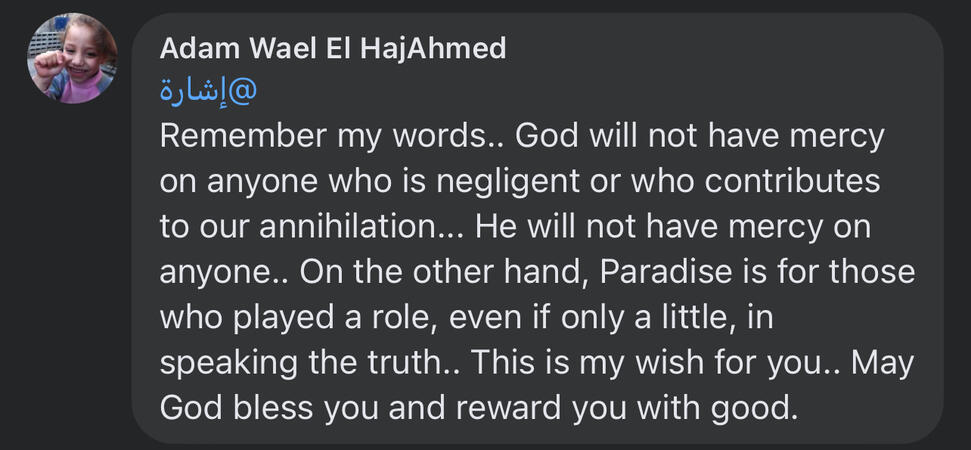This screenshot has width=971, height=450.
Task: Open Adam Wael El HajAhmed's profile picture
Action: [72, 58]
